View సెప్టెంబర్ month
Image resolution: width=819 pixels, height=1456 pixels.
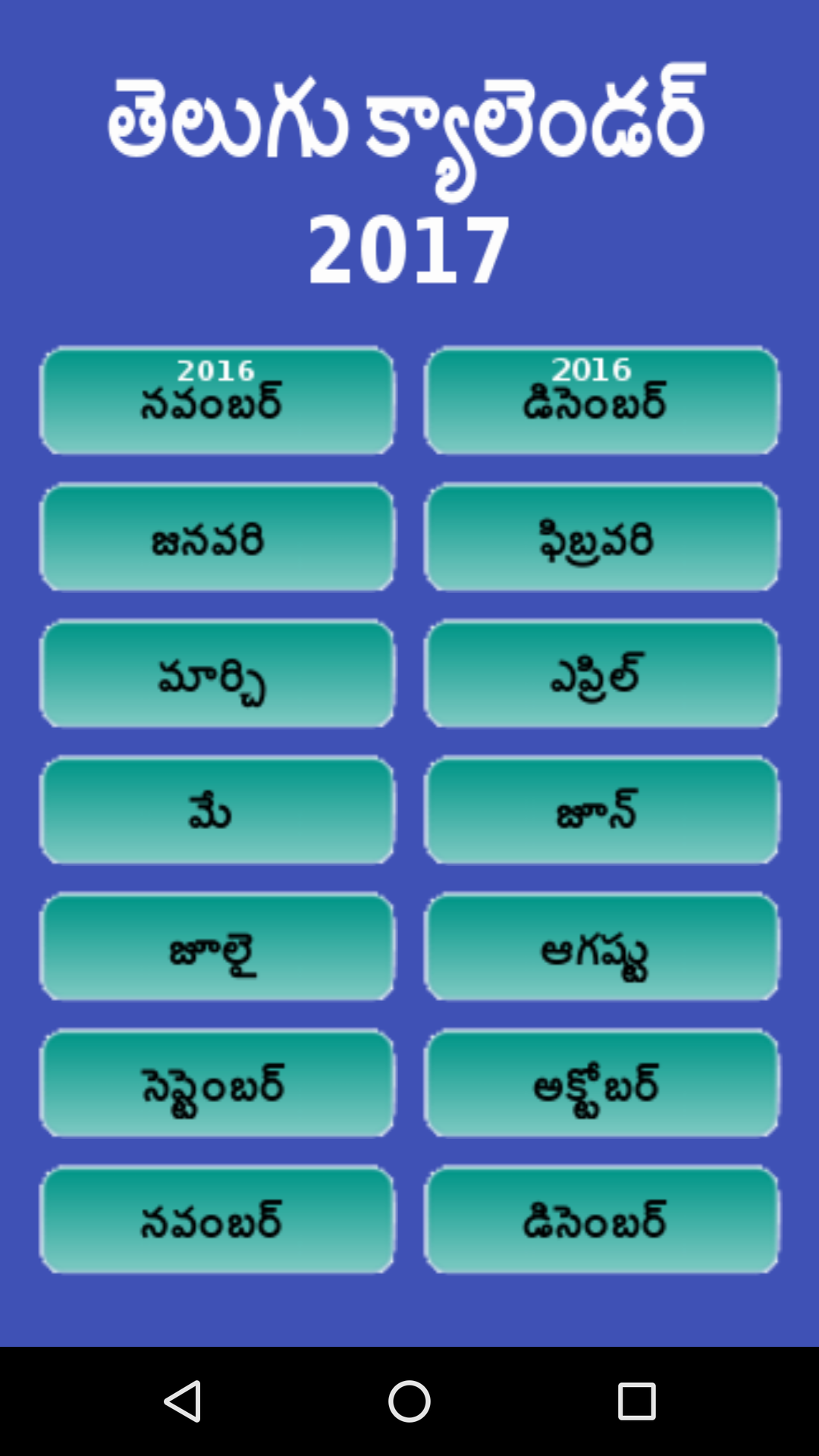point(217,1083)
